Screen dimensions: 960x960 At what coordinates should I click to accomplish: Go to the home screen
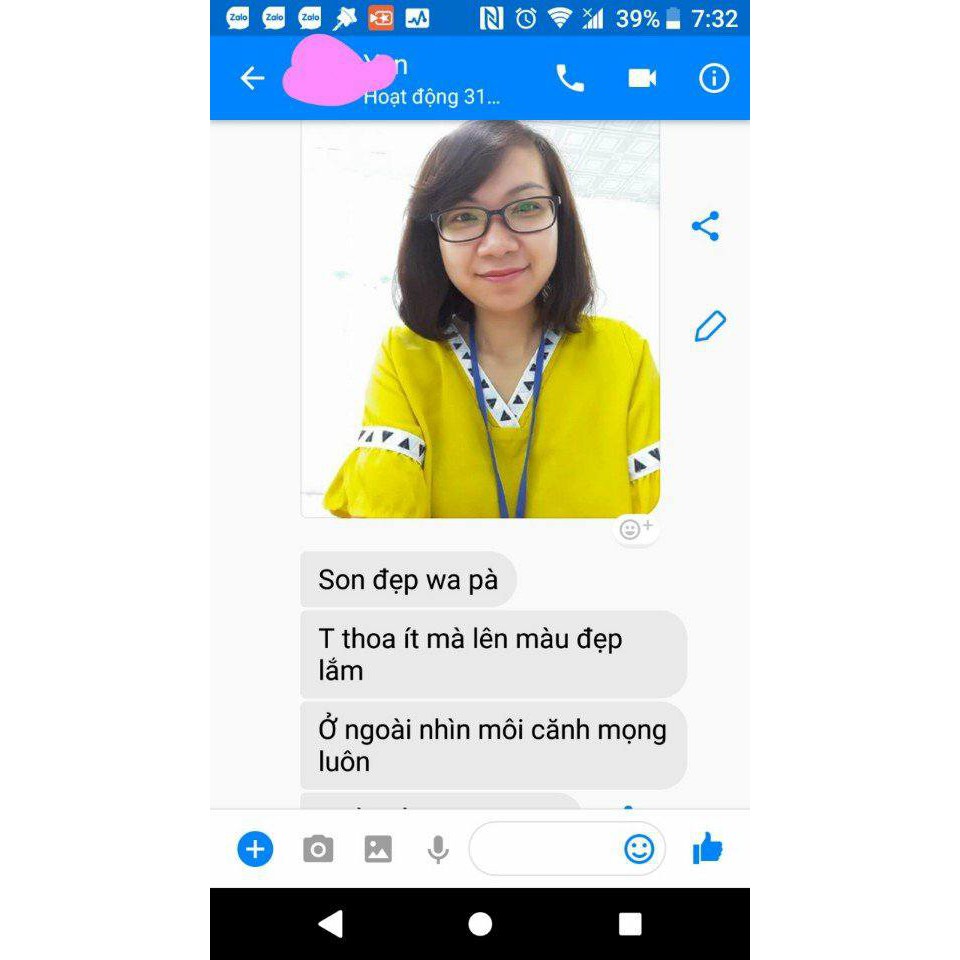click(480, 924)
